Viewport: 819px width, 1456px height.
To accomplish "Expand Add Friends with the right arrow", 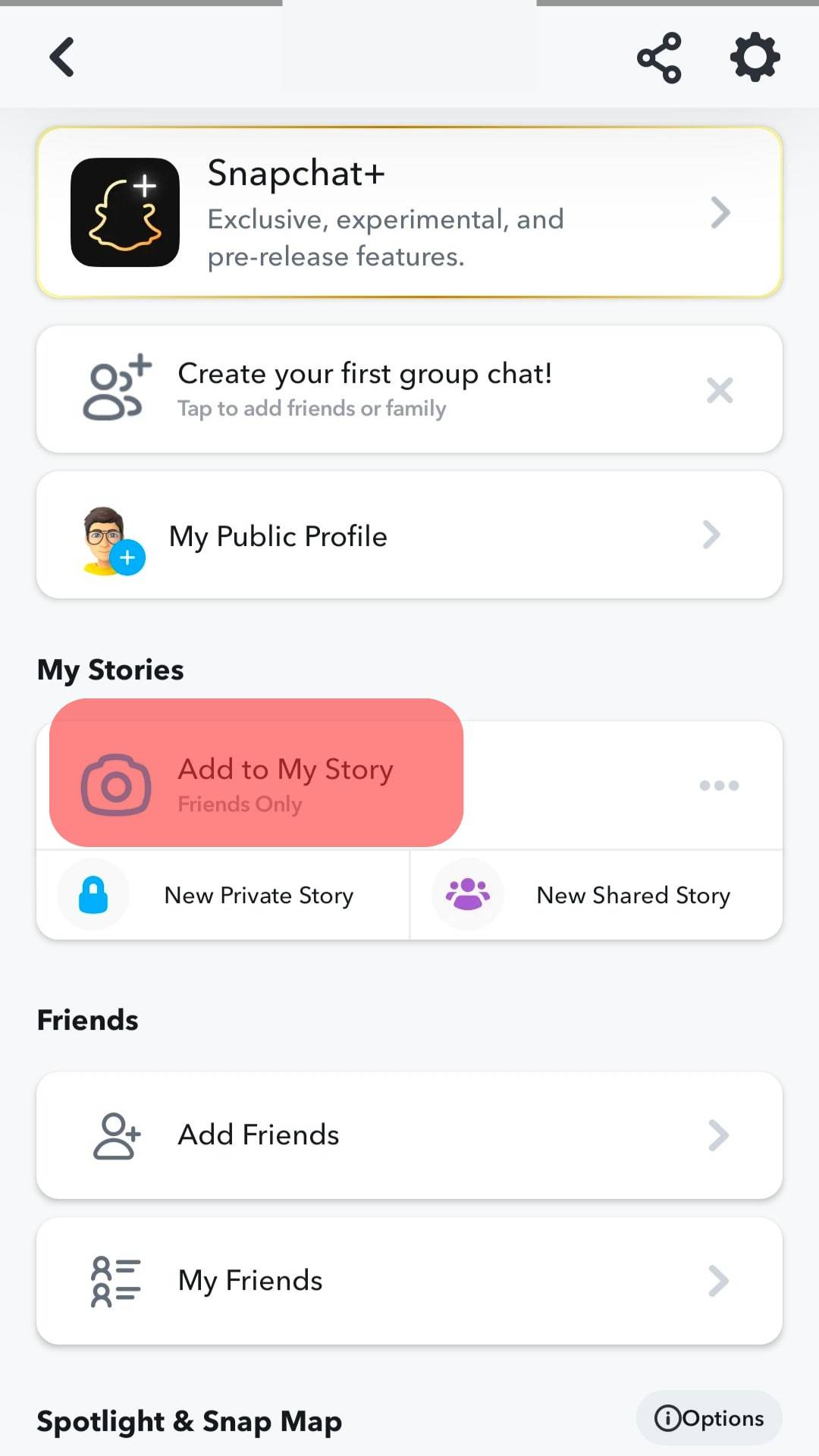I will (719, 1134).
